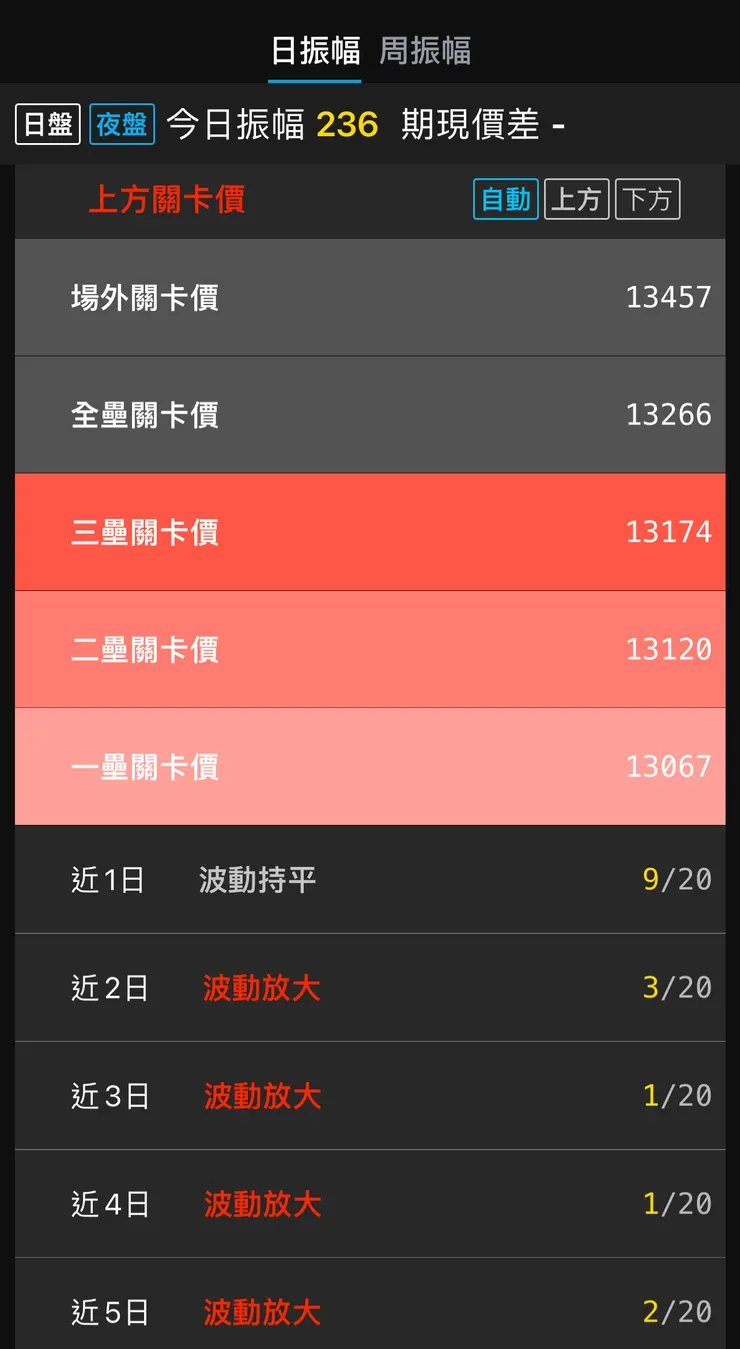Tap the 上方關卡價 section header
Viewport: 740px width, 1349px height.
coord(166,199)
